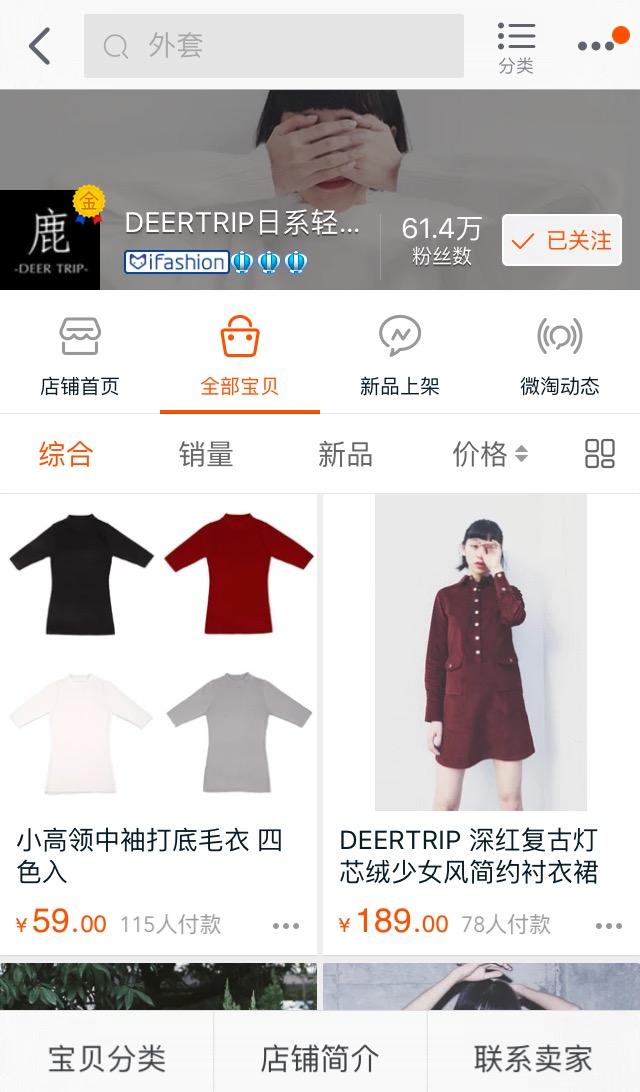Image resolution: width=640 pixels, height=1092 pixels.
Task: Go back using the top-left arrow
Action: click(x=40, y=46)
